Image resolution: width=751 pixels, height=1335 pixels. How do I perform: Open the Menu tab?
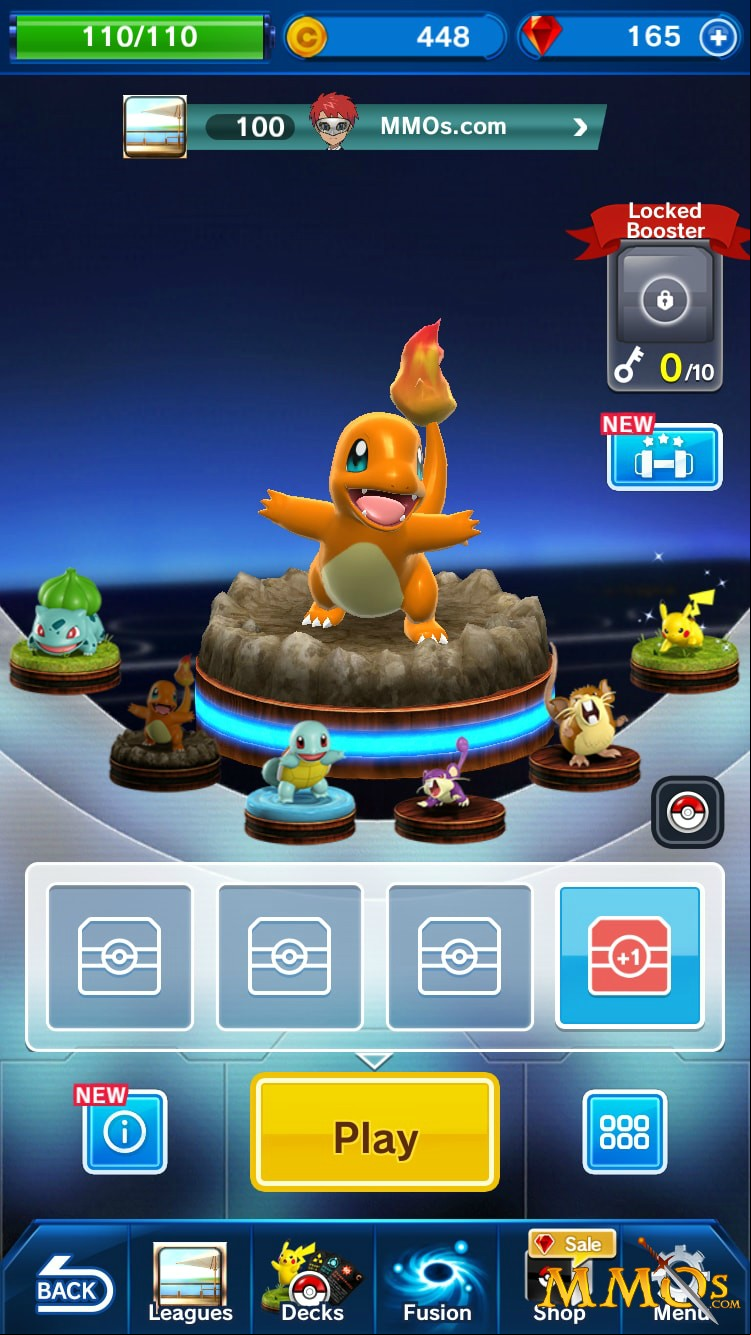point(683,1283)
